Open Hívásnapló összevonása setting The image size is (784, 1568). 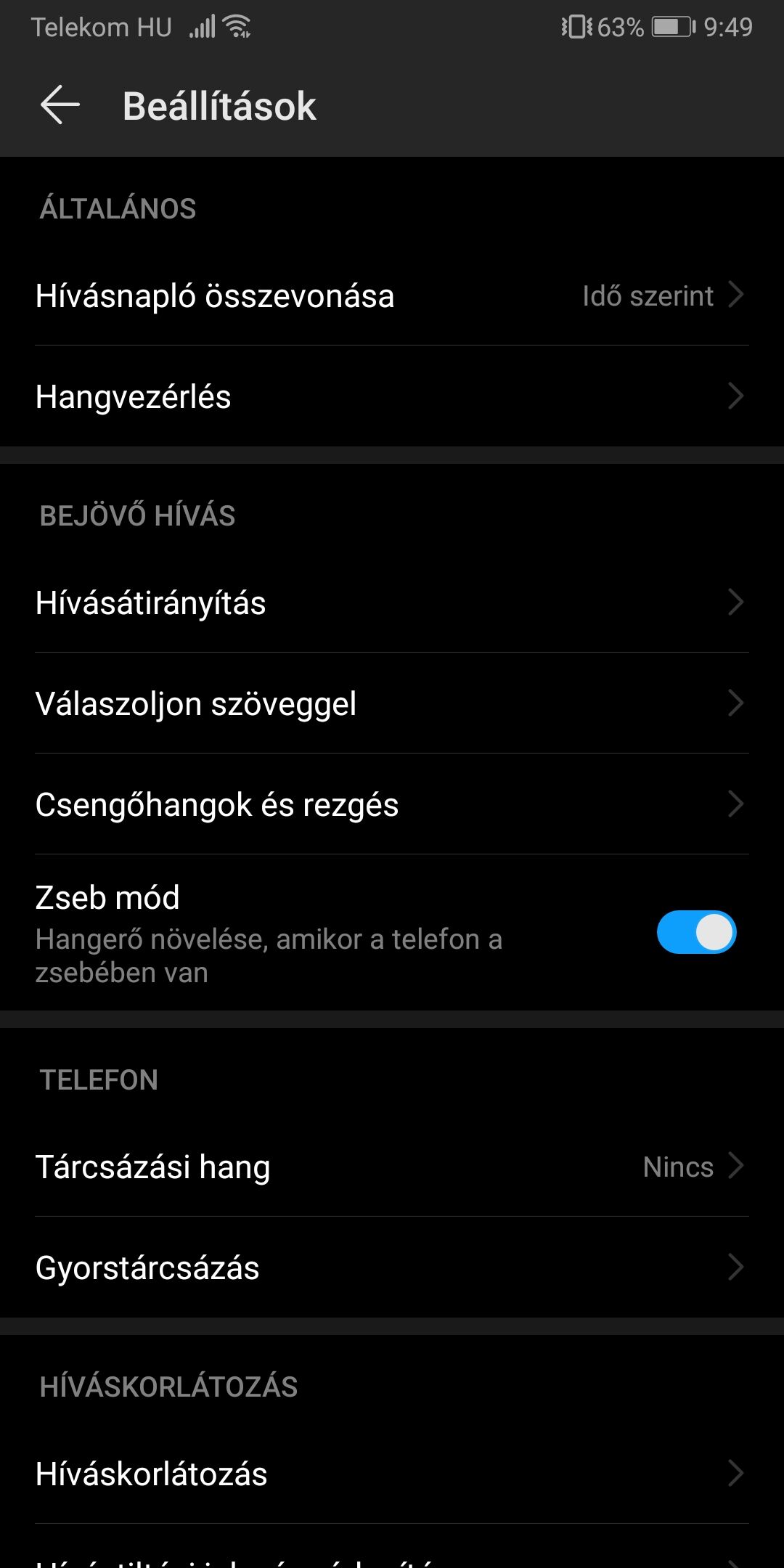point(392,295)
